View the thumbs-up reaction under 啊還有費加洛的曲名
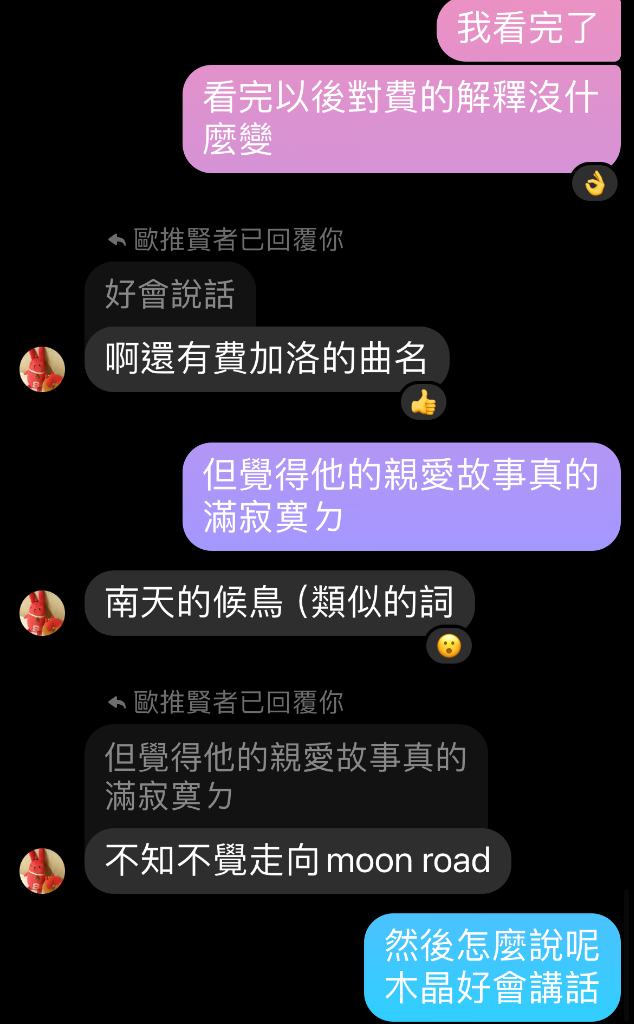The height and width of the screenshot is (1024, 634). [x=423, y=402]
